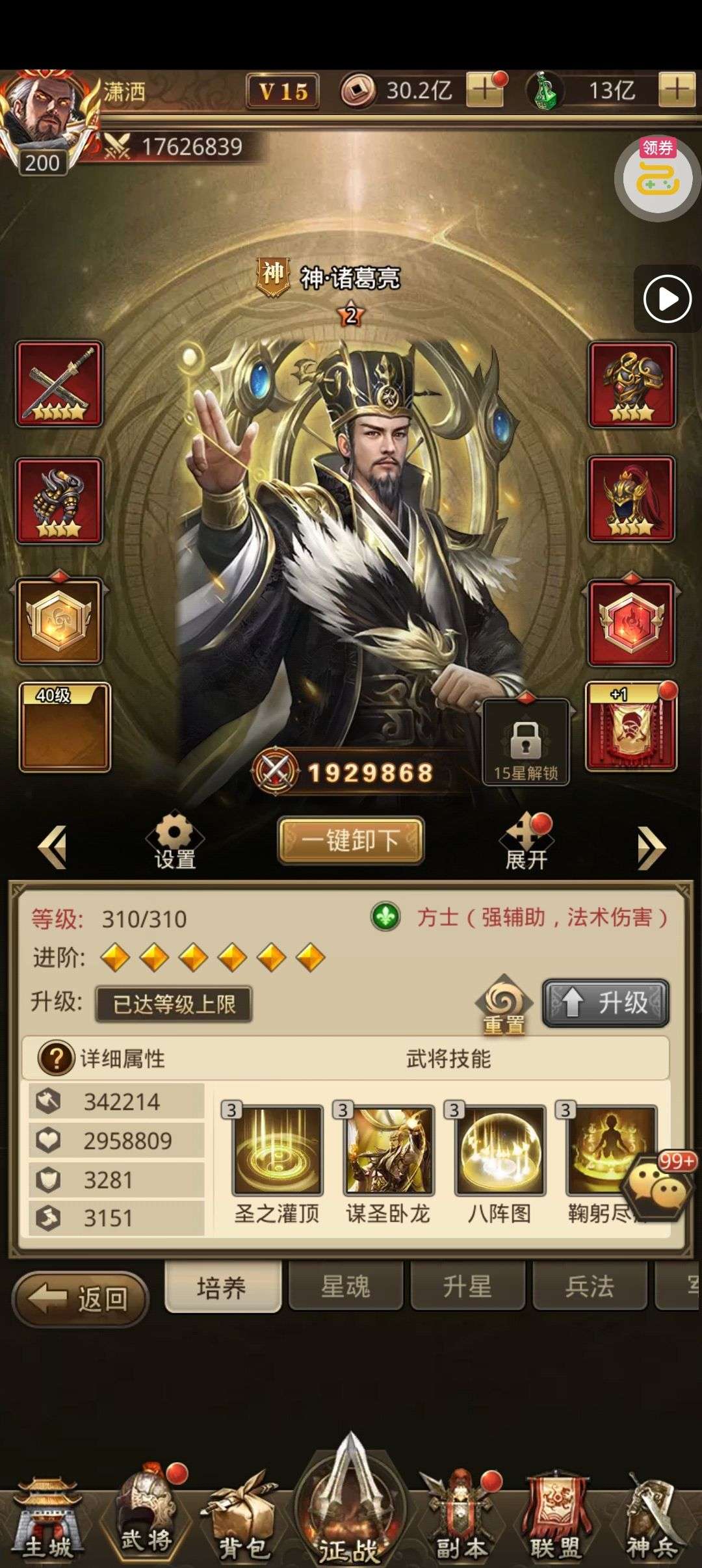The width and height of the screenshot is (702, 1568).
Task: Play the hero preview video
Action: tap(667, 300)
